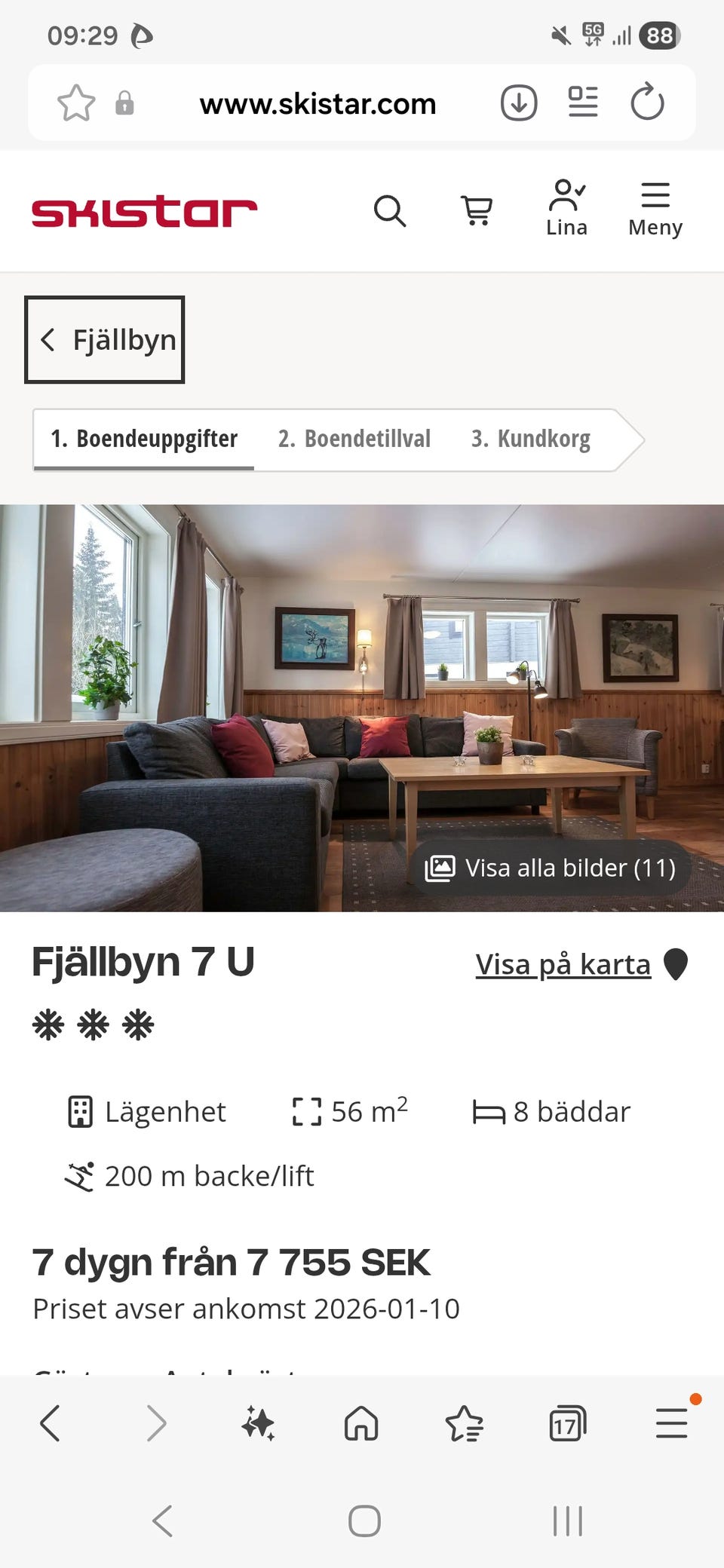Go home using the browser home icon
The height and width of the screenshot is (1568, 724).
point(361,1423)
